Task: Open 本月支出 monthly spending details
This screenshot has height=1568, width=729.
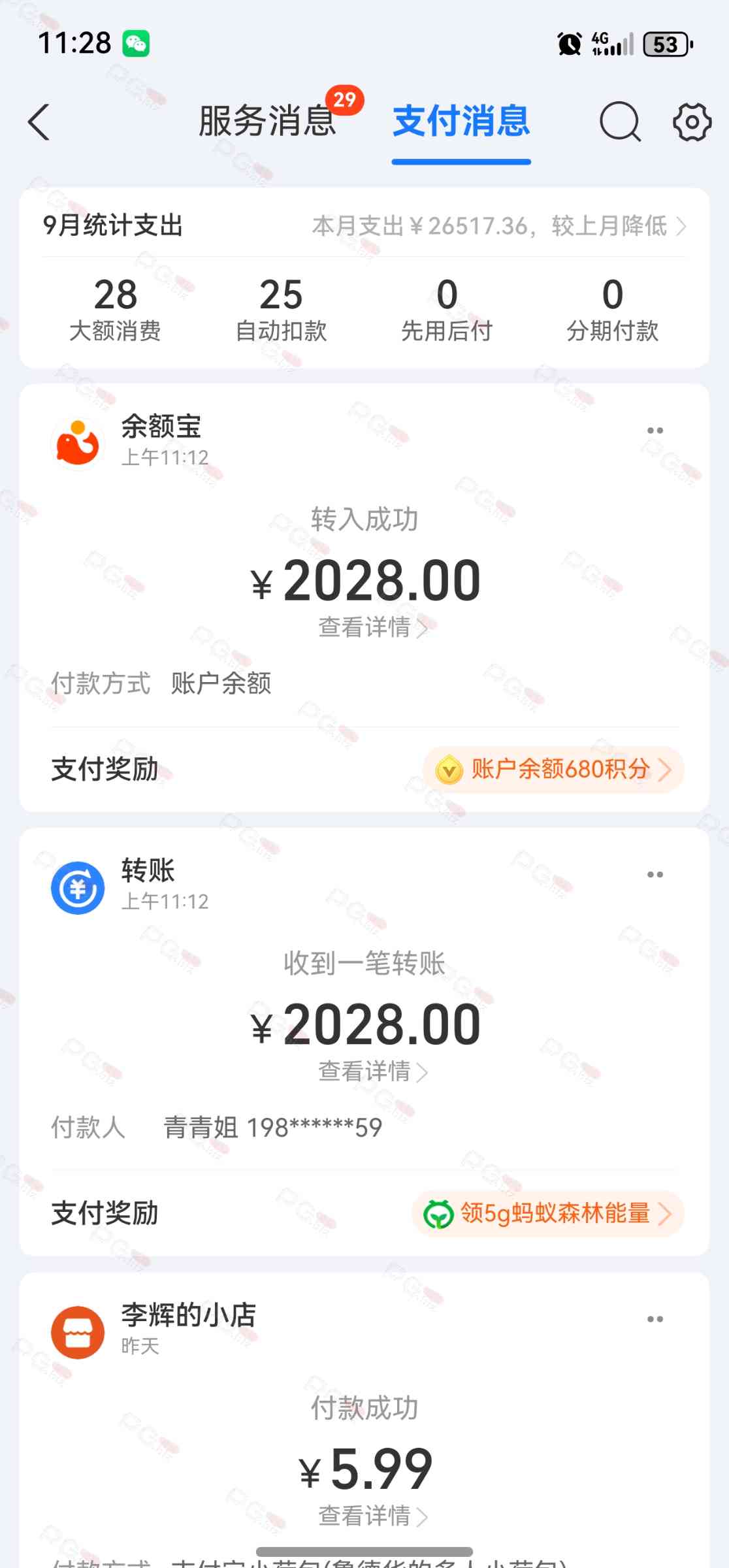Action: [x=499, y=226]
